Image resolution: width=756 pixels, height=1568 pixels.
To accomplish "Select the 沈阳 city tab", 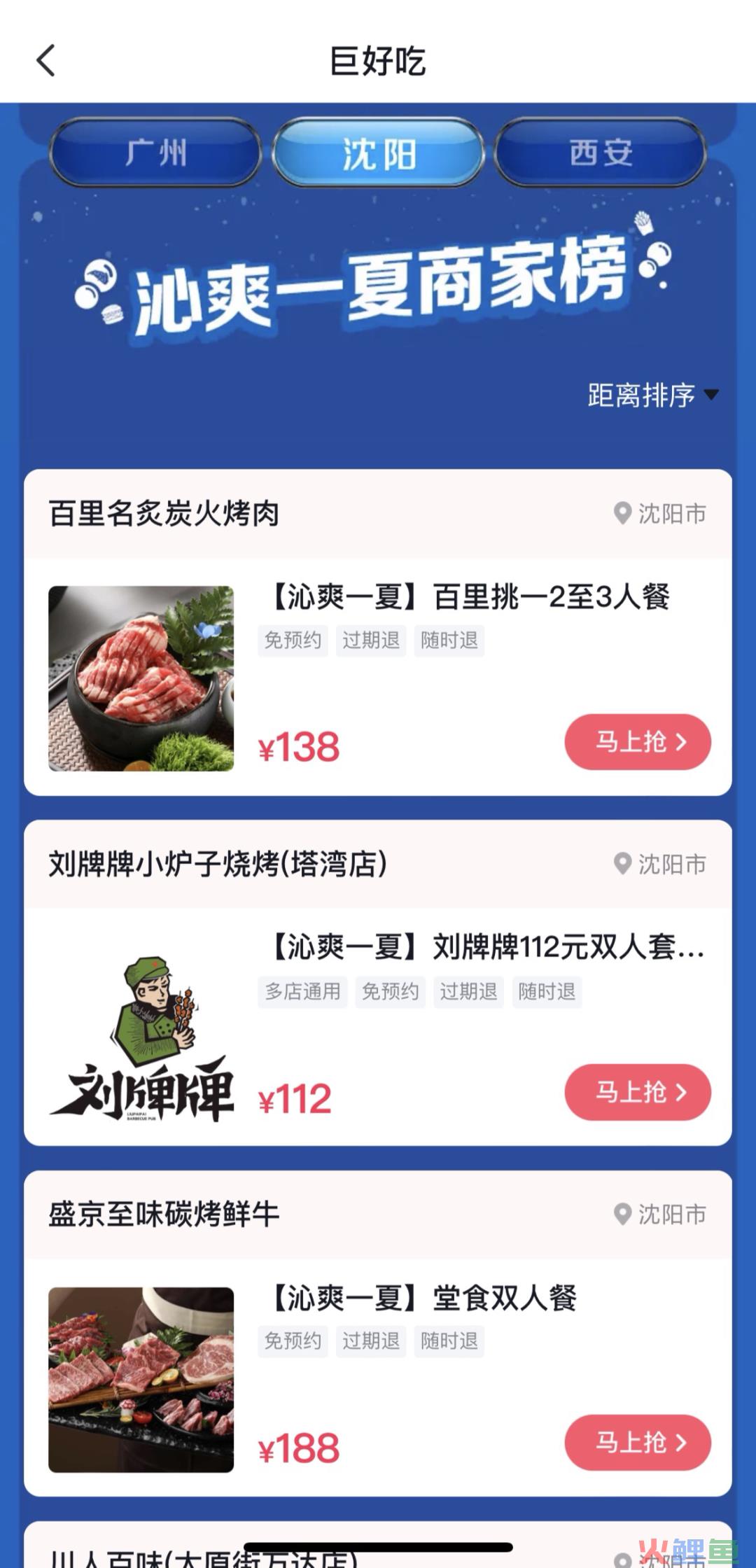I will (378, 153).
